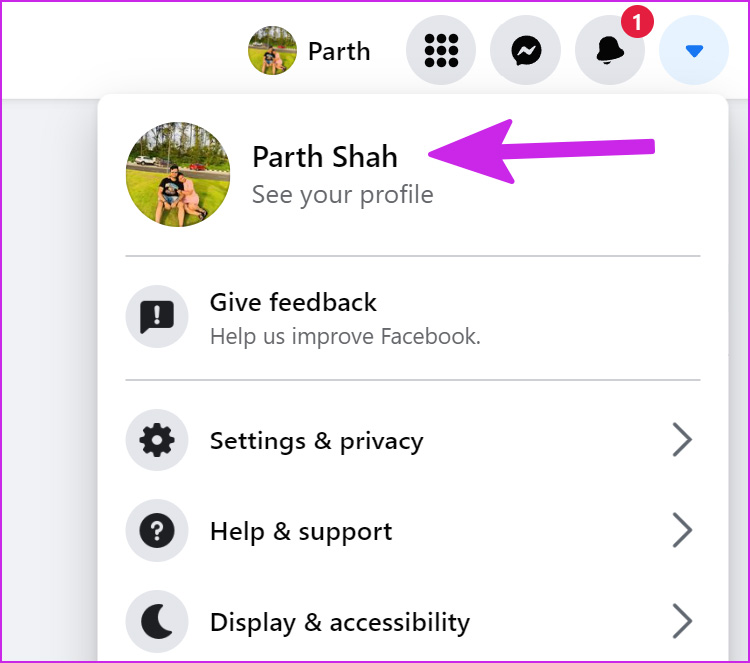This screenshot has height=663, width=750.
Task: Collapse the account dropdown arrow
Action: [694, 50]
